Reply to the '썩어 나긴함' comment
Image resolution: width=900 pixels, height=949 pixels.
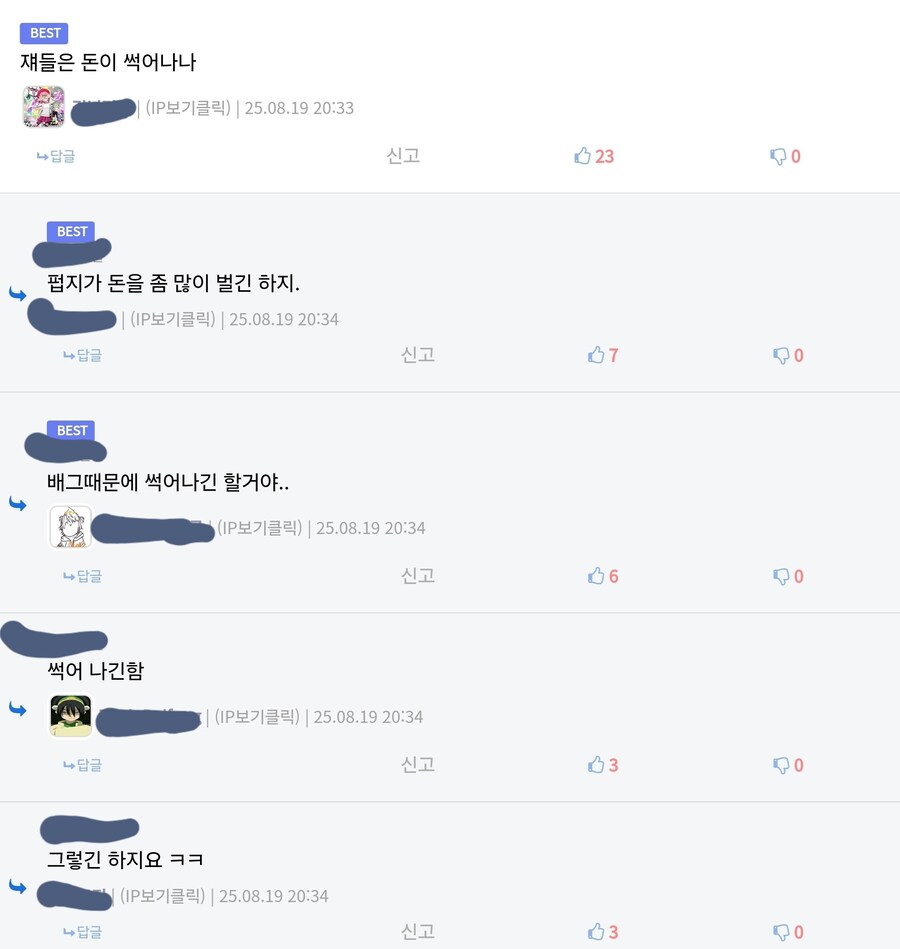point(82,765)
